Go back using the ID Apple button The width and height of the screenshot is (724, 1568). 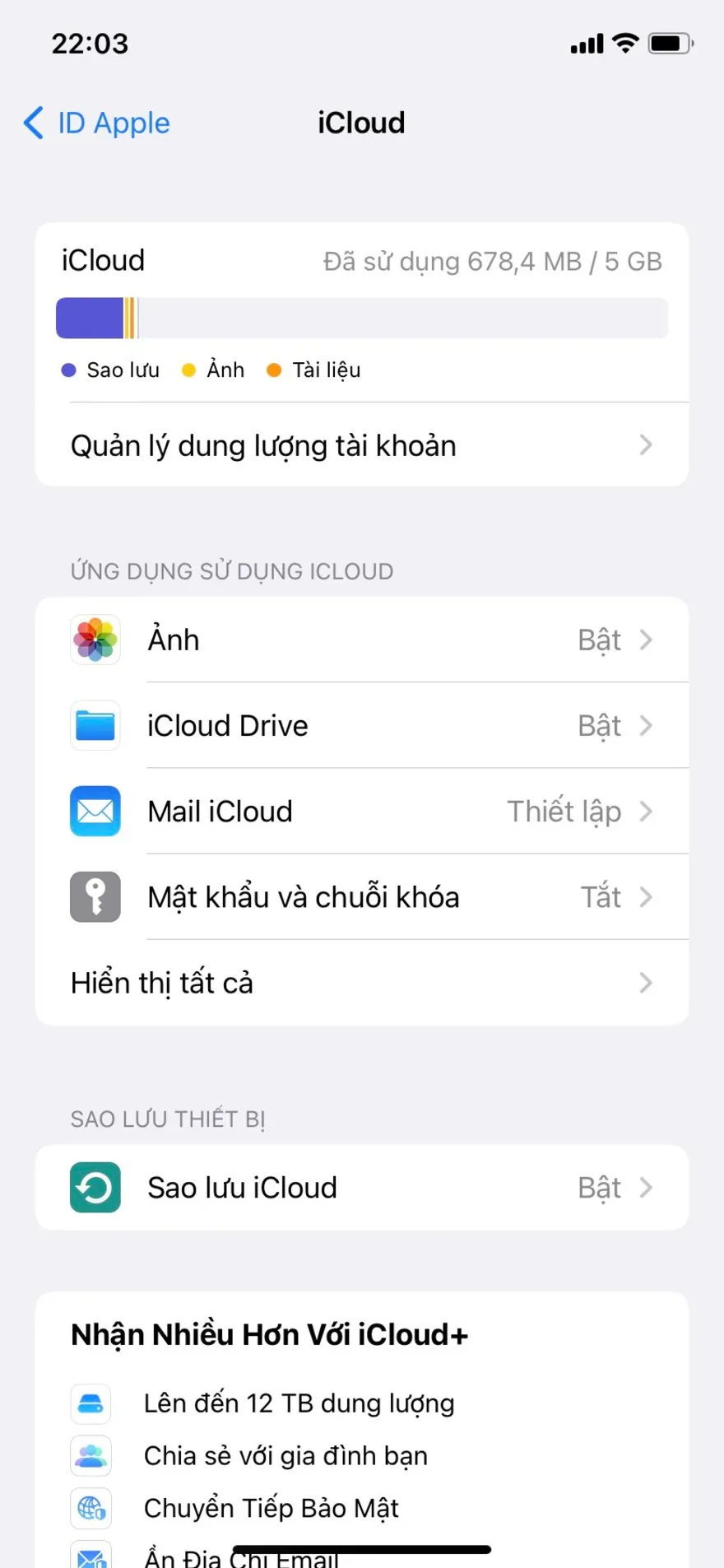pos(95,123)
